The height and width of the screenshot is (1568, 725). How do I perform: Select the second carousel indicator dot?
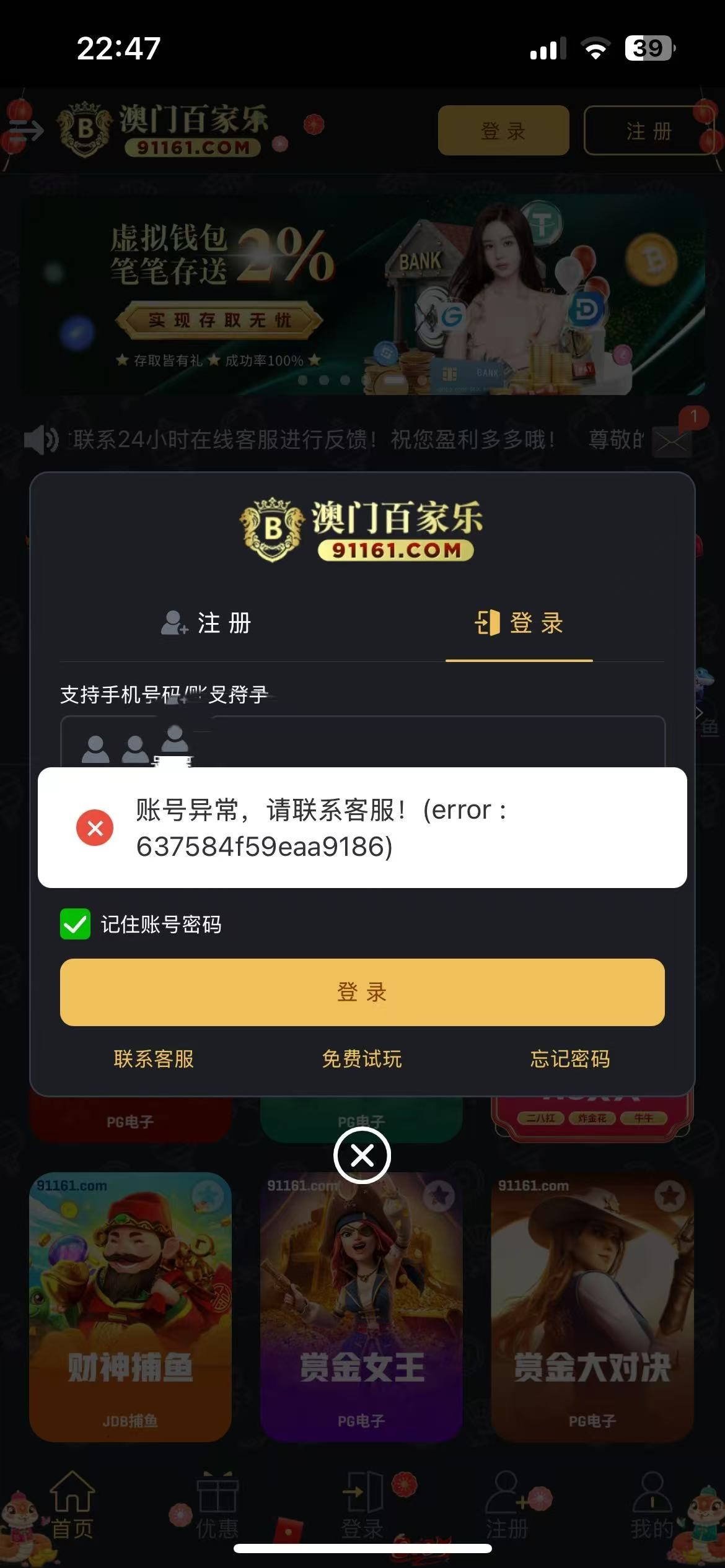tap(323, 379)
